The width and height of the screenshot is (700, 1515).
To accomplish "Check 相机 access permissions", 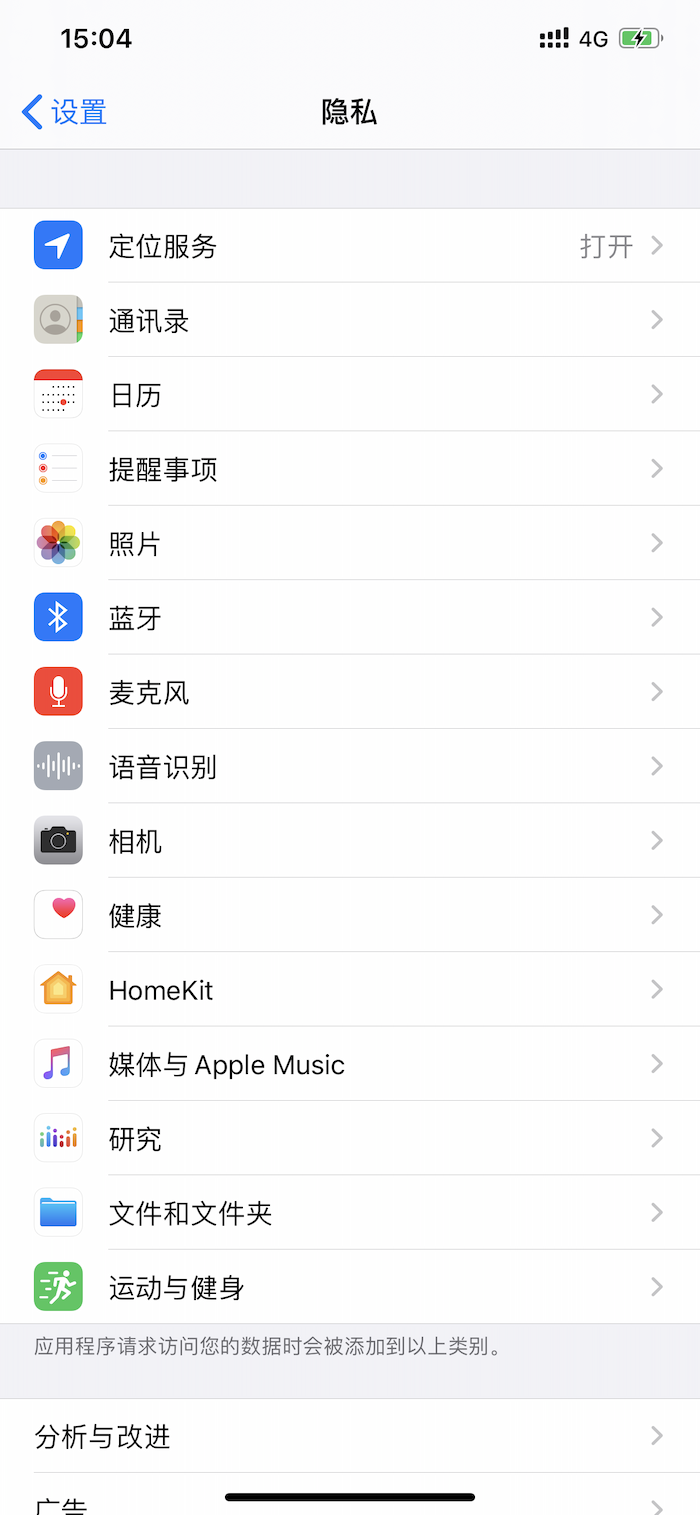I will tap(350, 841).
